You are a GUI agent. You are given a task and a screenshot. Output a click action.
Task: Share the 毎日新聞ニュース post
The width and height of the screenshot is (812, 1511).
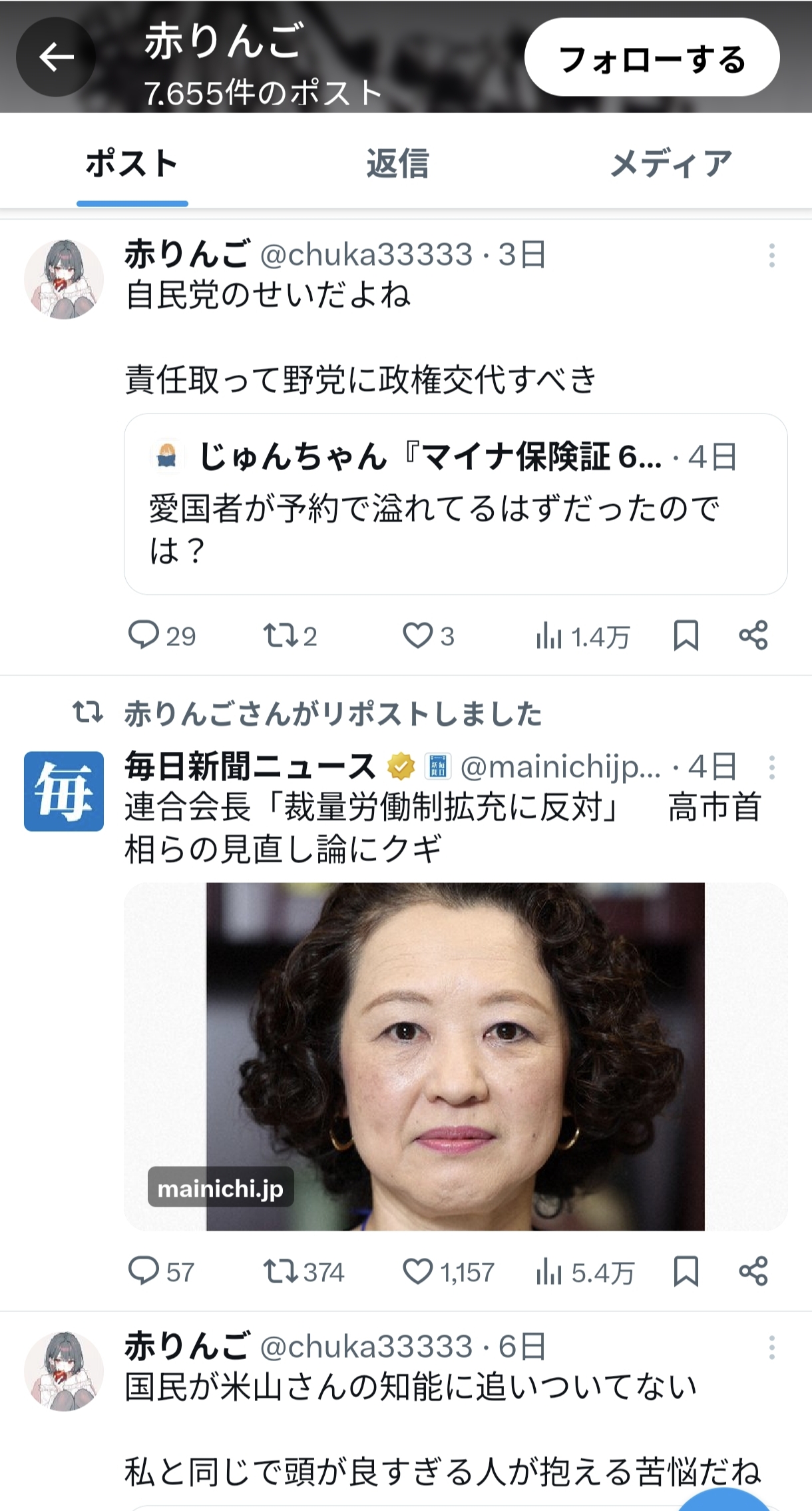tap(753, 1271)
